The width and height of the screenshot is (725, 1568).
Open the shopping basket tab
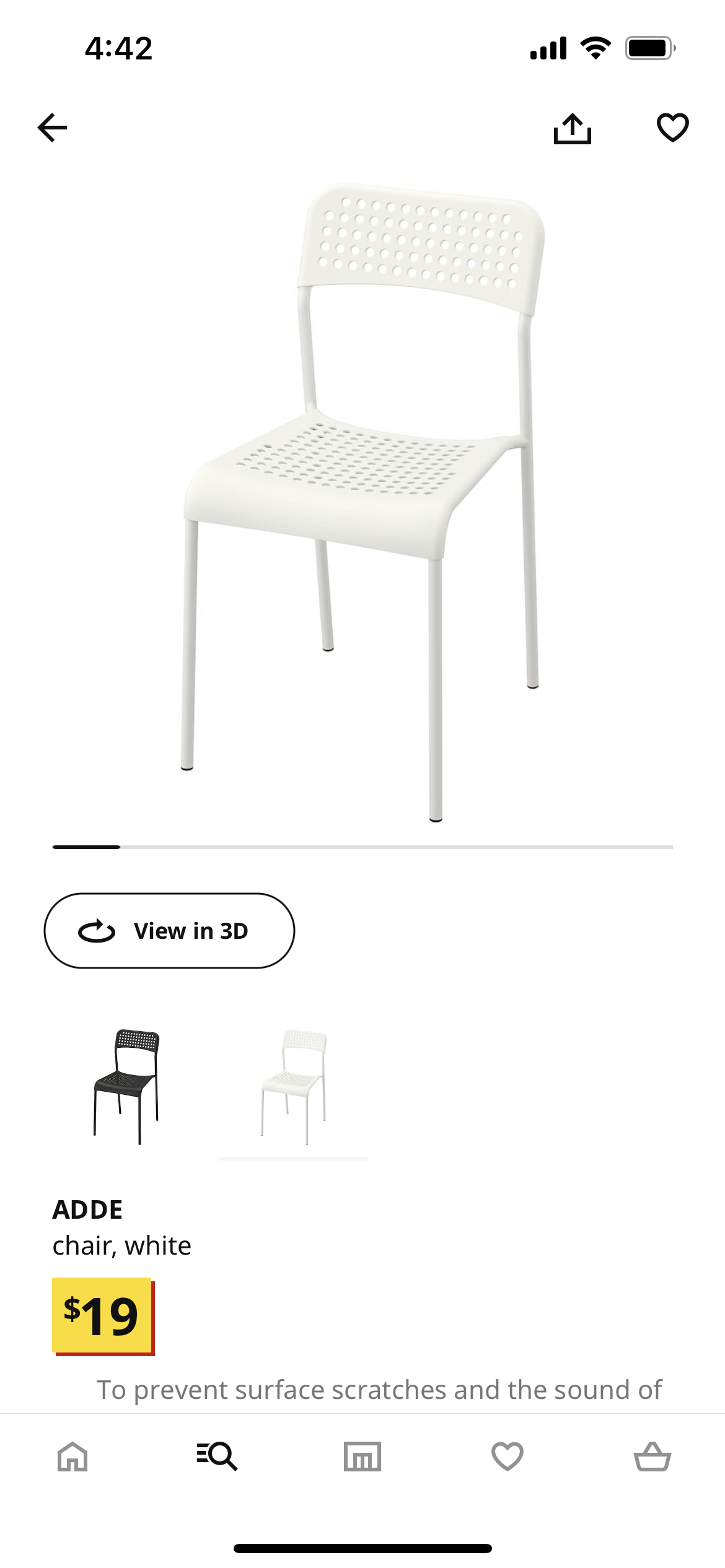(x=652, y=1457)
